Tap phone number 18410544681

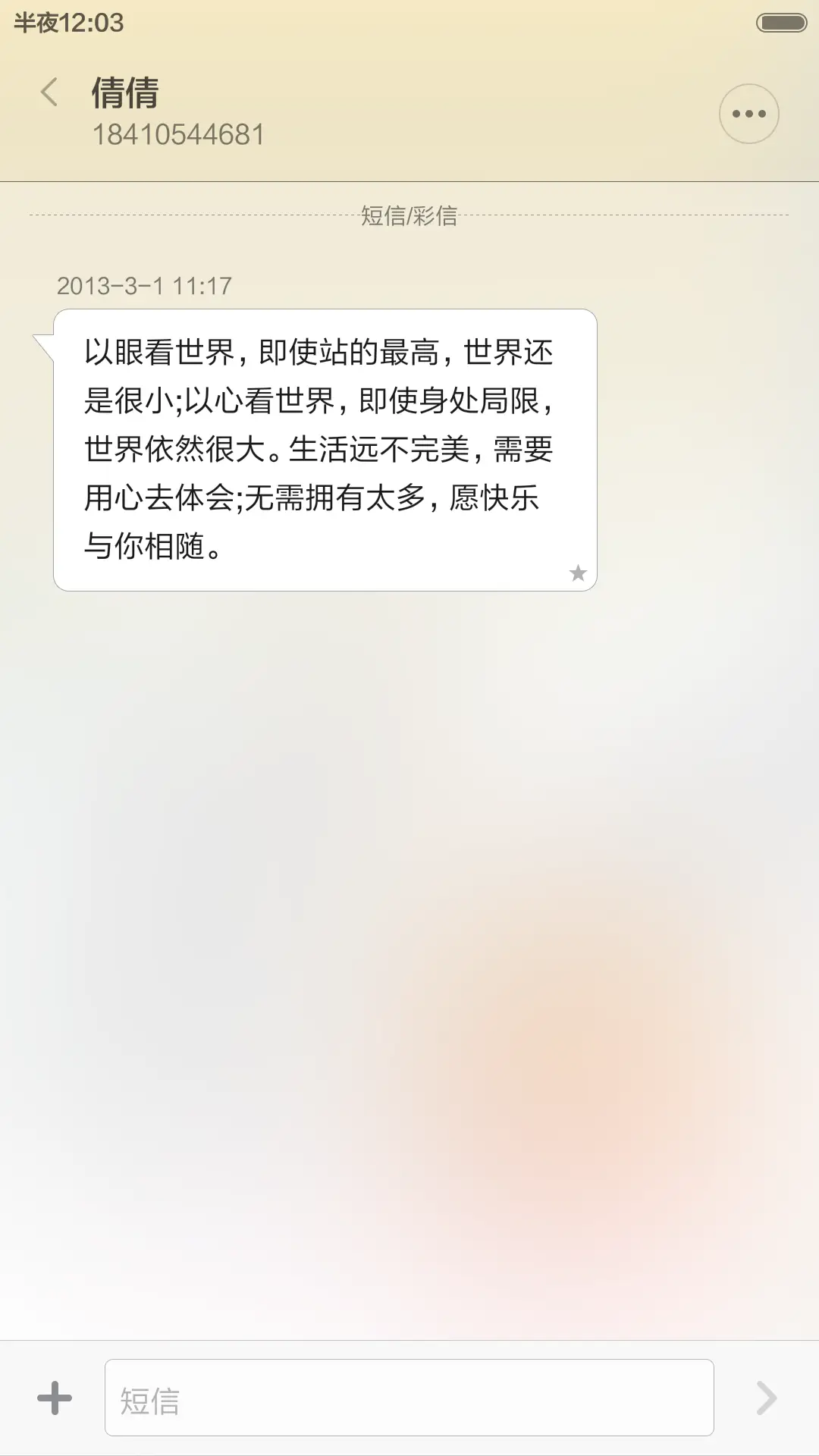pyautogui.click(x=180, y=135)
